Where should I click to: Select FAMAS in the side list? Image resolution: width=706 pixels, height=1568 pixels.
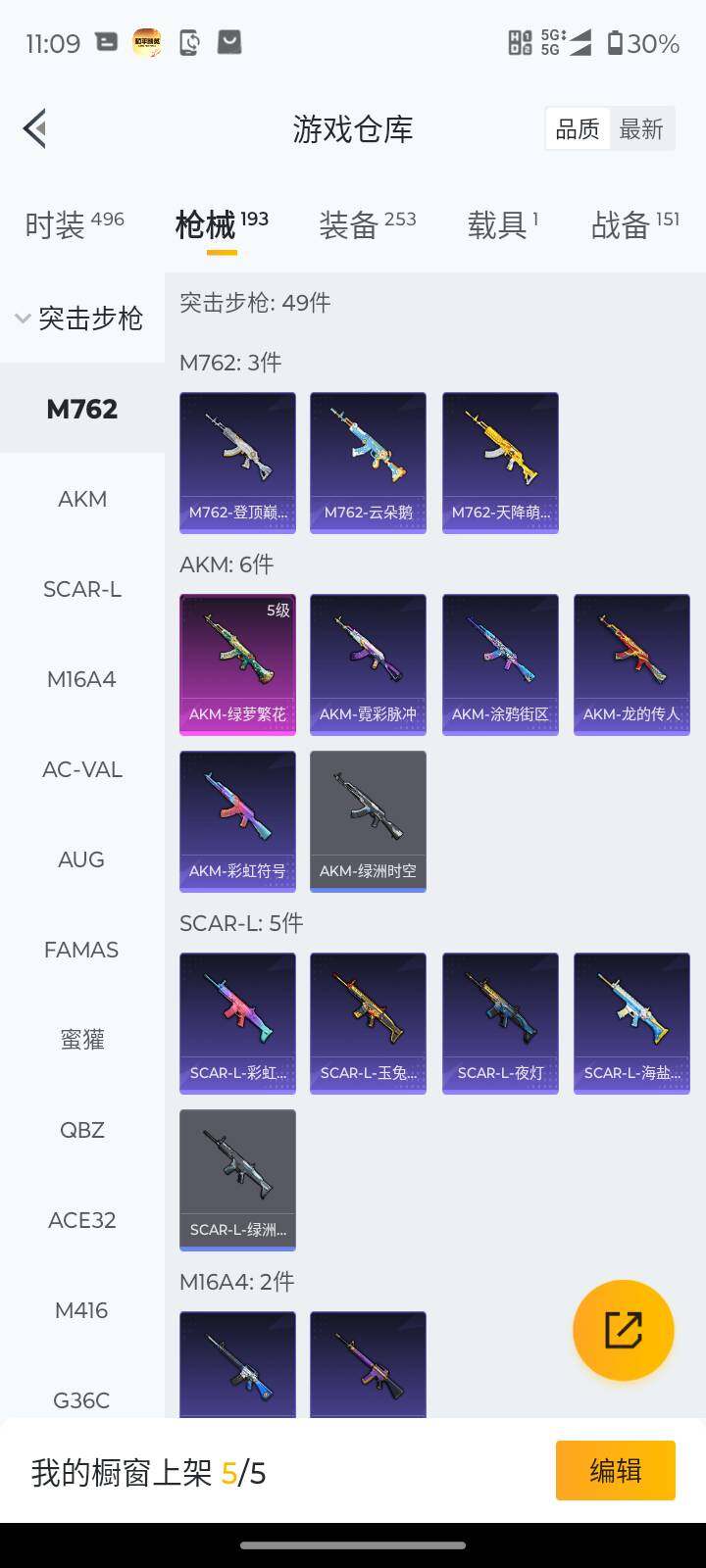point(82,950)
